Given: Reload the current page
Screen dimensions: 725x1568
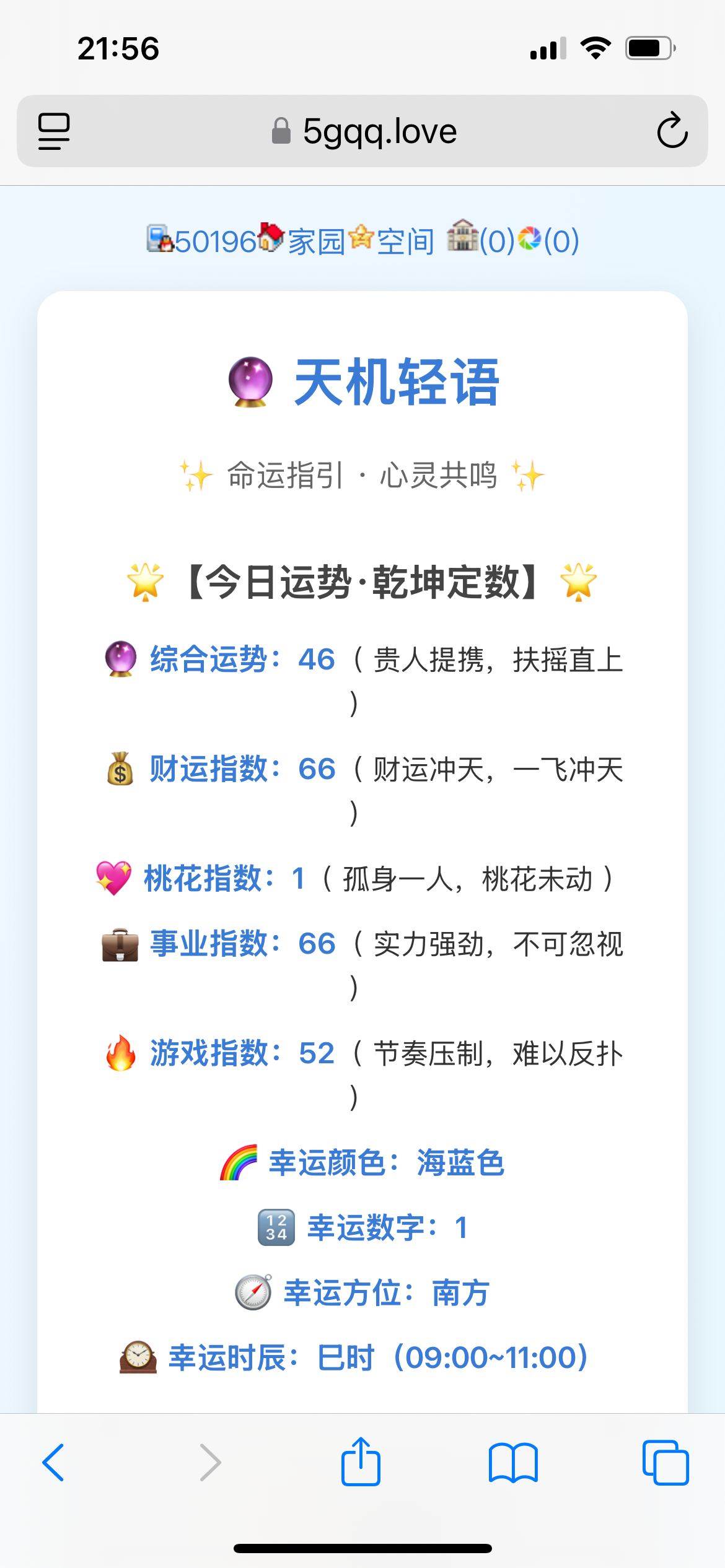Looking at the screenshot, I should click(672, 131).
